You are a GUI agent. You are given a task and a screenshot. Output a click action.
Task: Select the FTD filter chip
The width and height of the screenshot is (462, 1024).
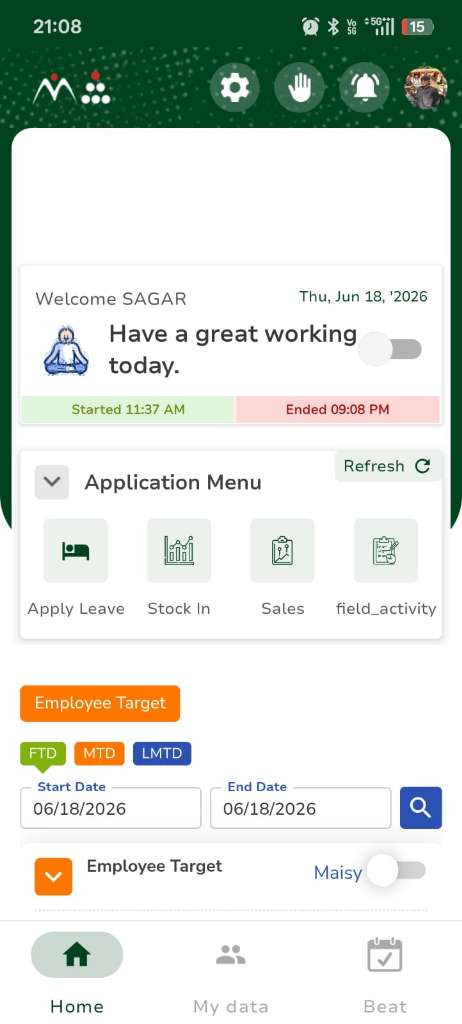43,754
